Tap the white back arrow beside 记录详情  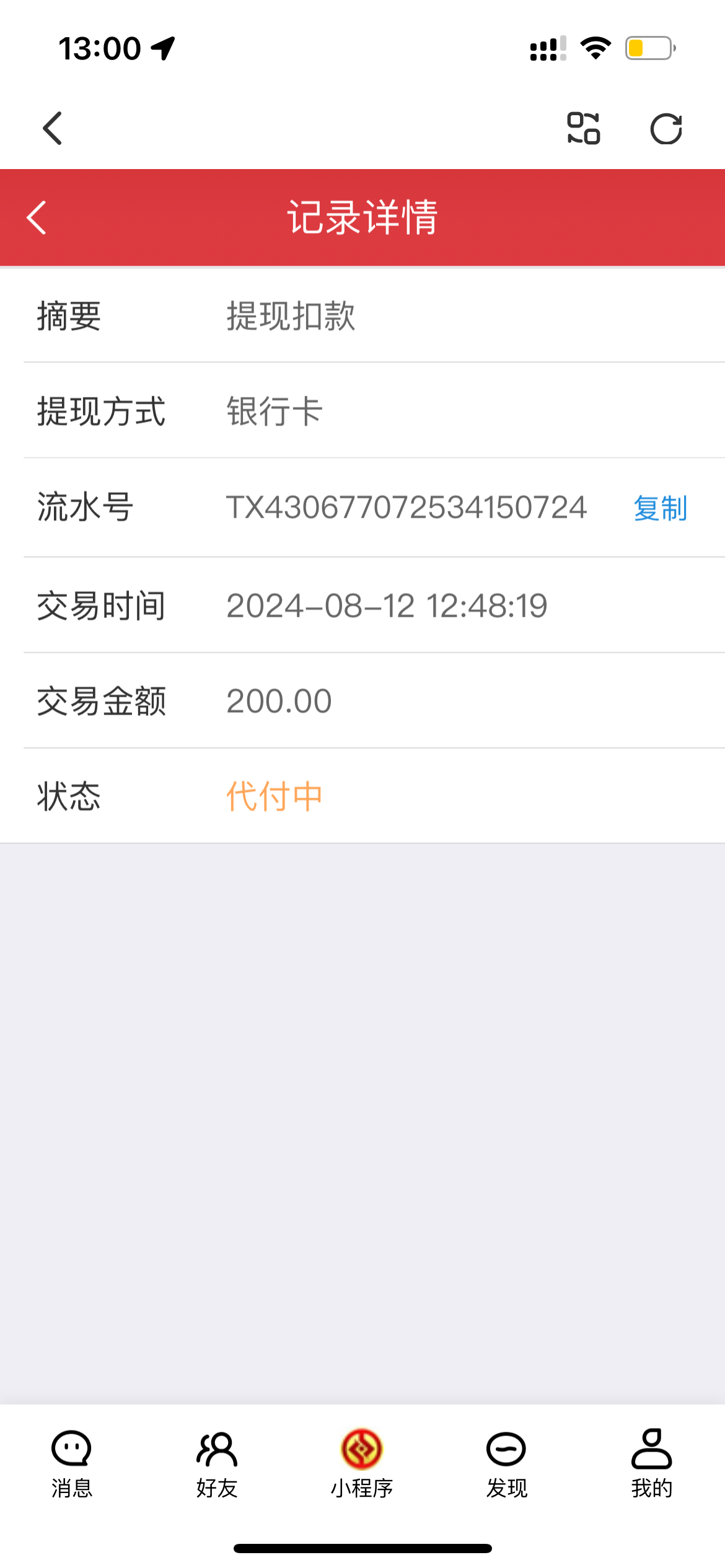[x=37, y=217]
